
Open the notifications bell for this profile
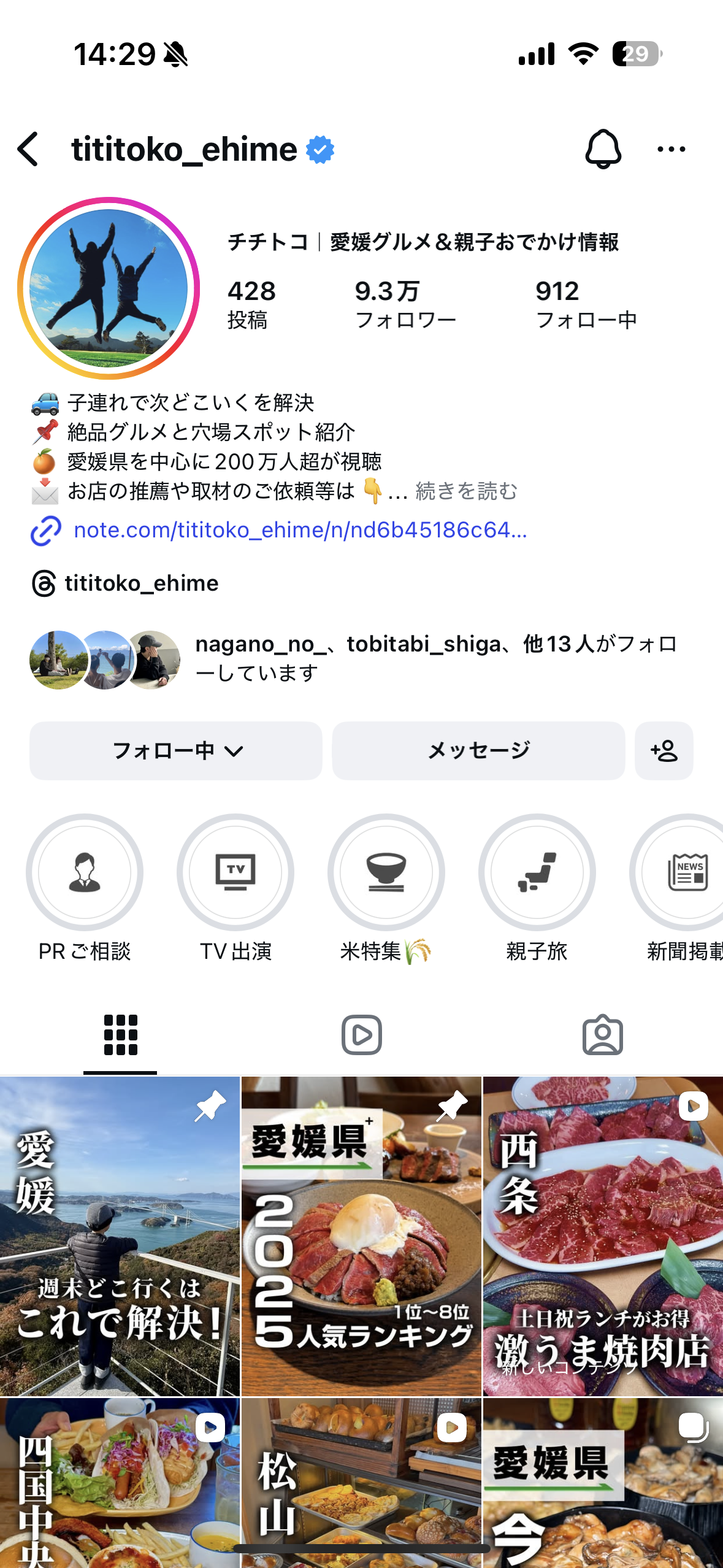pos(603,149)
